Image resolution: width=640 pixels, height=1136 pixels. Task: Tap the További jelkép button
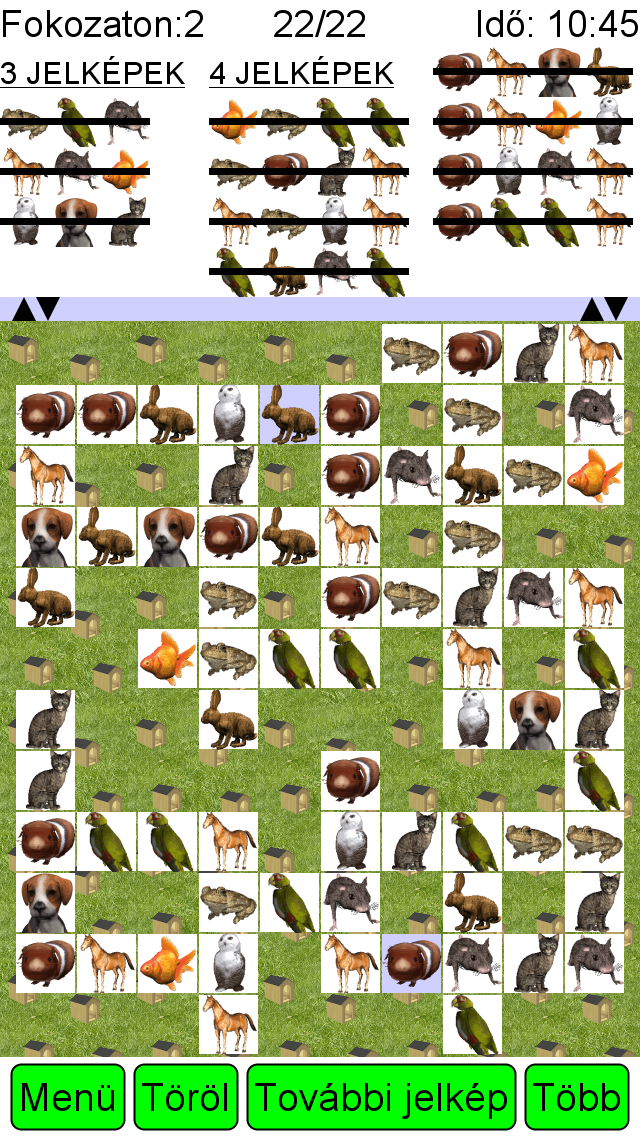(381, 1097)
